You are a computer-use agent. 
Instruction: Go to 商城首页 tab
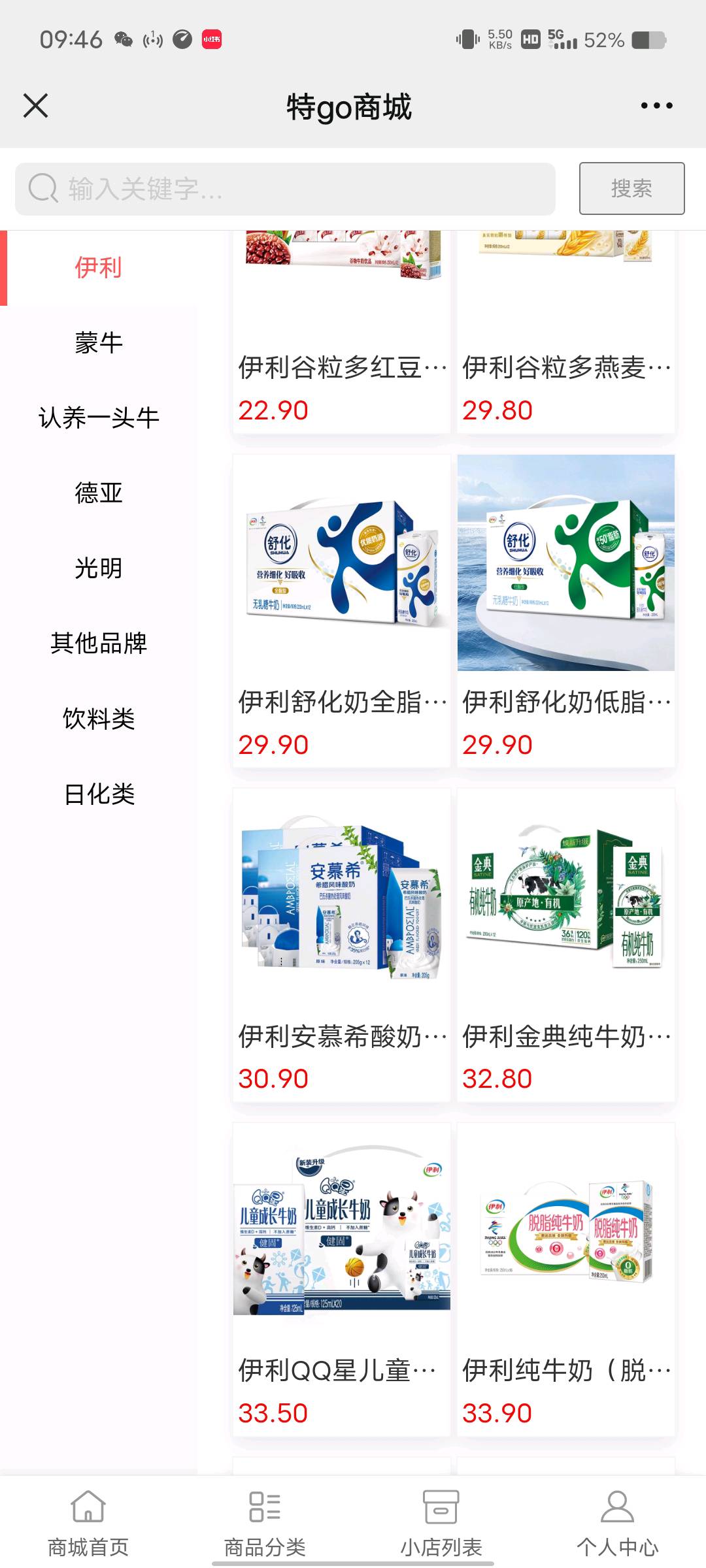pyautogui.click(x=88, y=1522)
